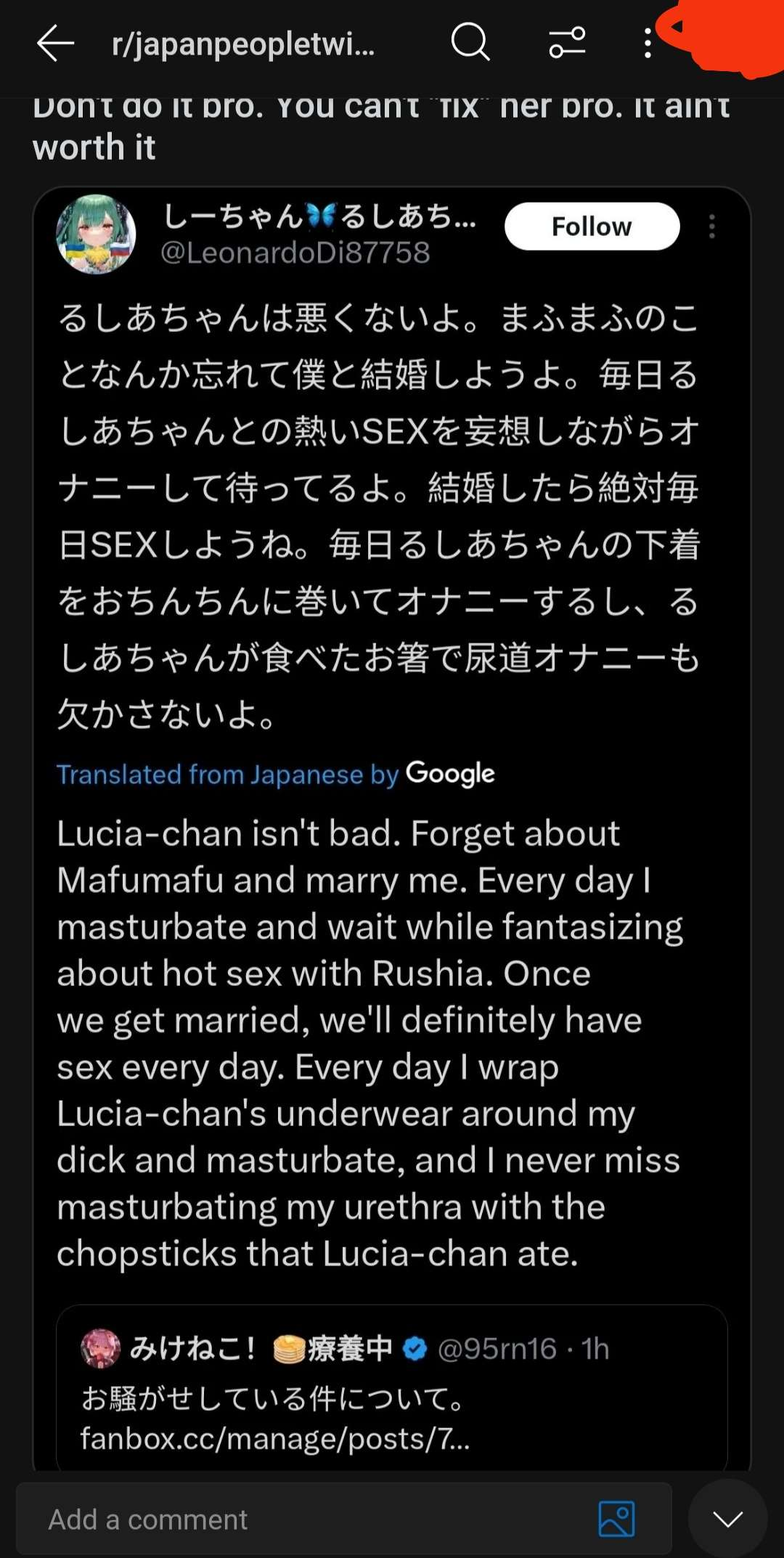Tap the Add a comment field

[x=344, y=1520]
